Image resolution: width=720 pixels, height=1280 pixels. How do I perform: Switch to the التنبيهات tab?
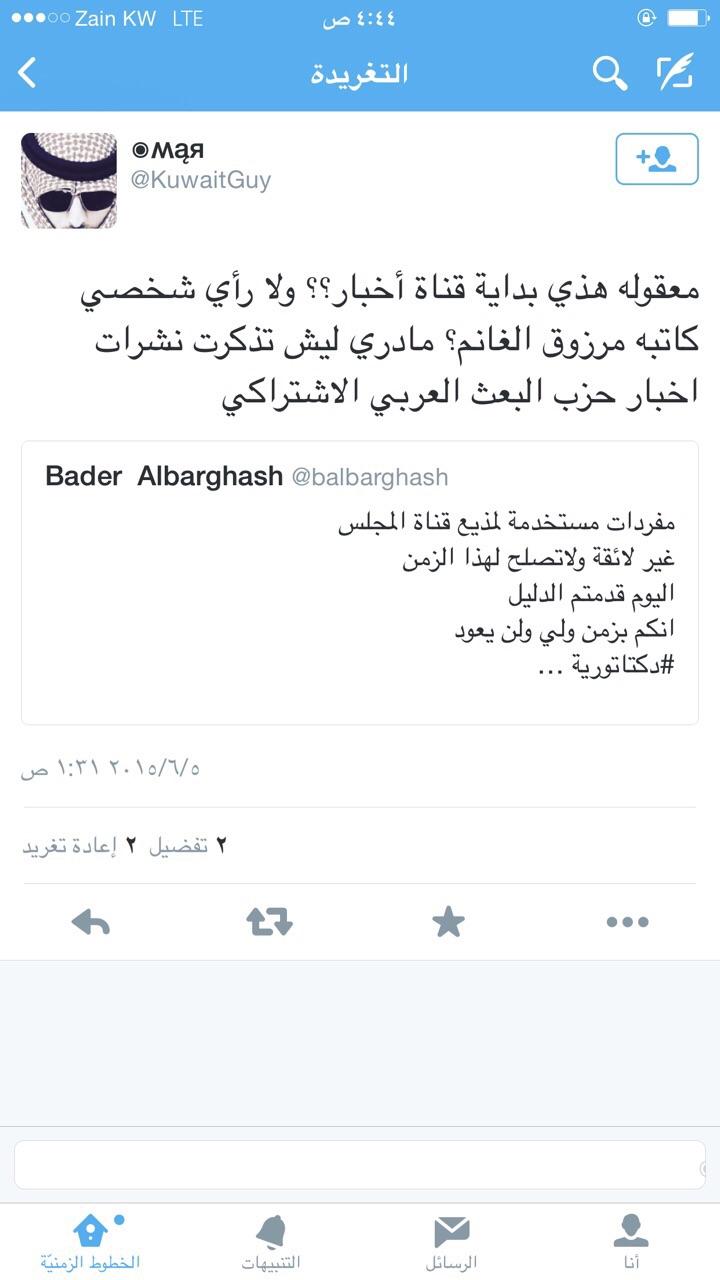click(x=270, y=1241)
